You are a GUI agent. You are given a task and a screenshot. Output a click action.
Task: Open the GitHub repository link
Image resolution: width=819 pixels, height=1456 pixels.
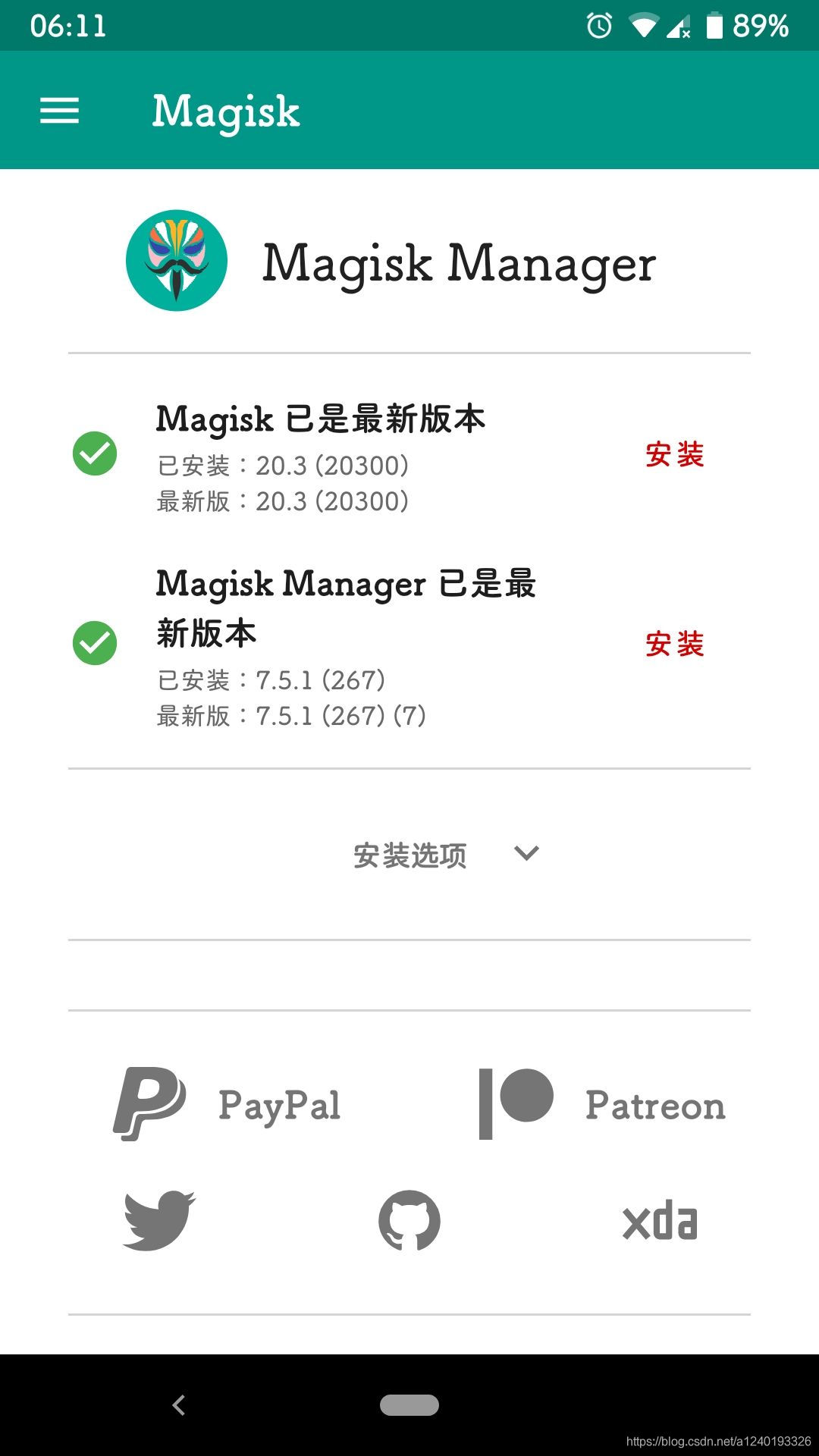pyautogui.click(x=409, y=1220)
